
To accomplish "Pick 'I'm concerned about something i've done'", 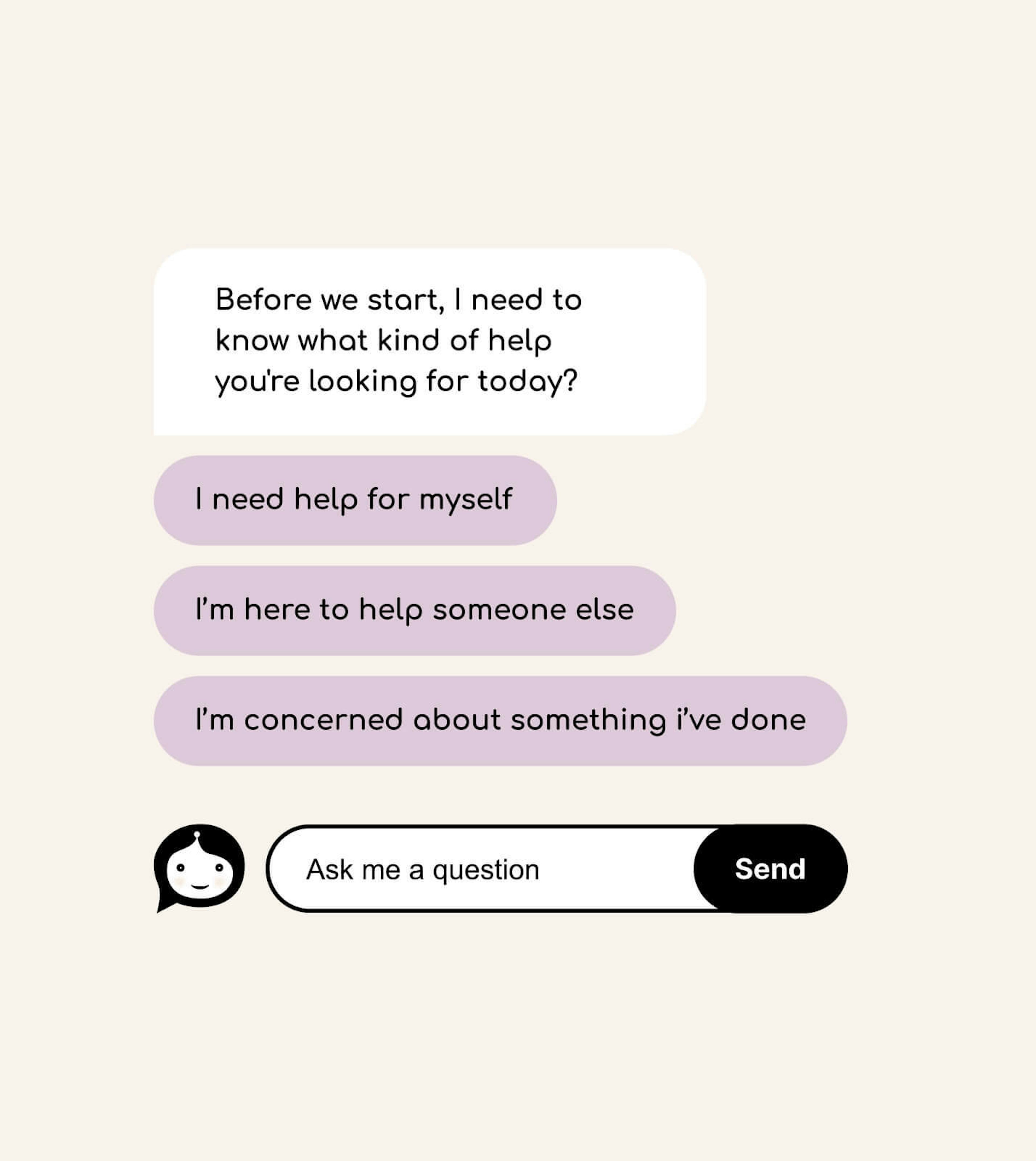I will (x=500, y=720).
